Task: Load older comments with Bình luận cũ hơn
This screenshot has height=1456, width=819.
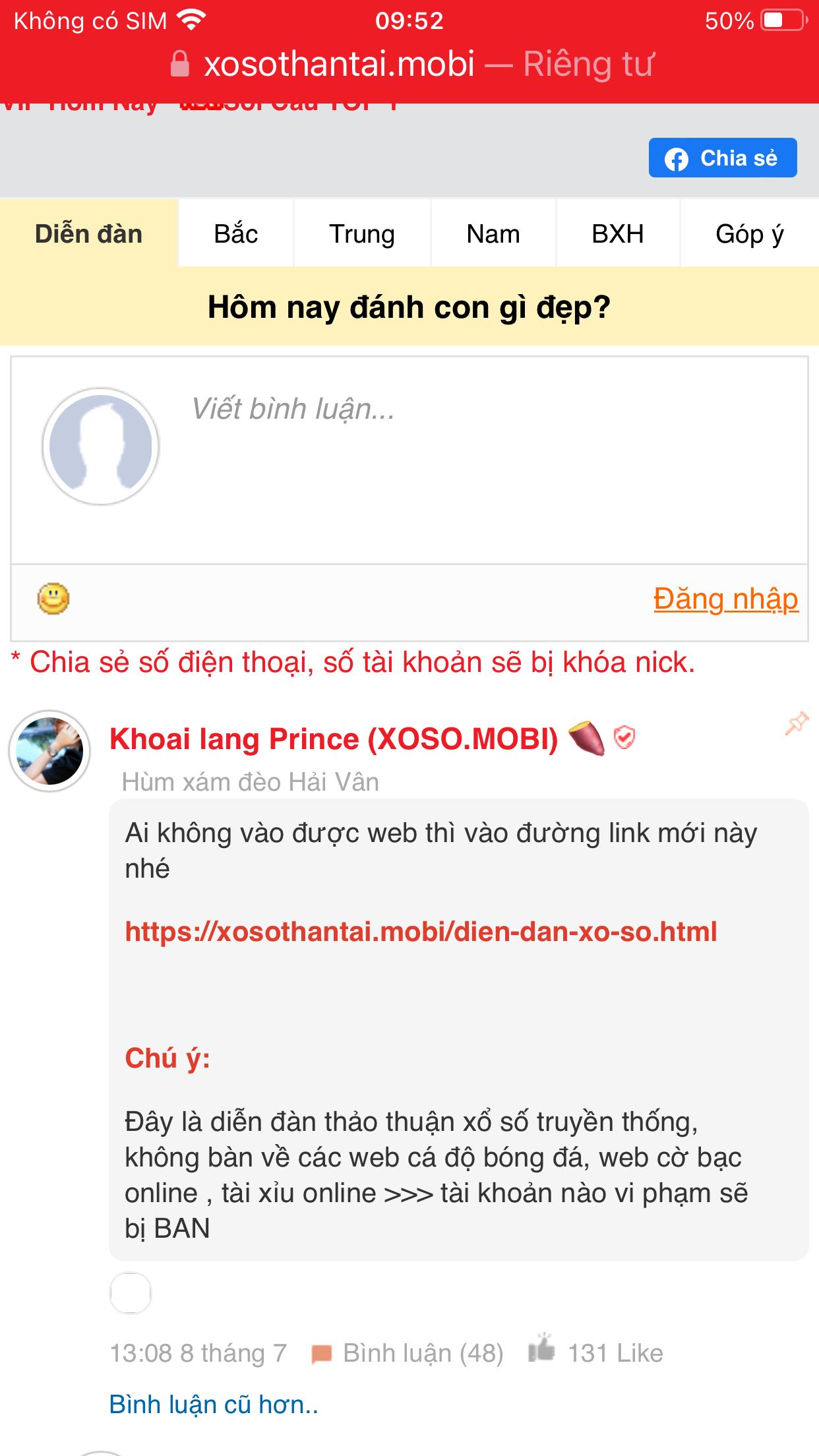Action: [x=214, y=1405]
